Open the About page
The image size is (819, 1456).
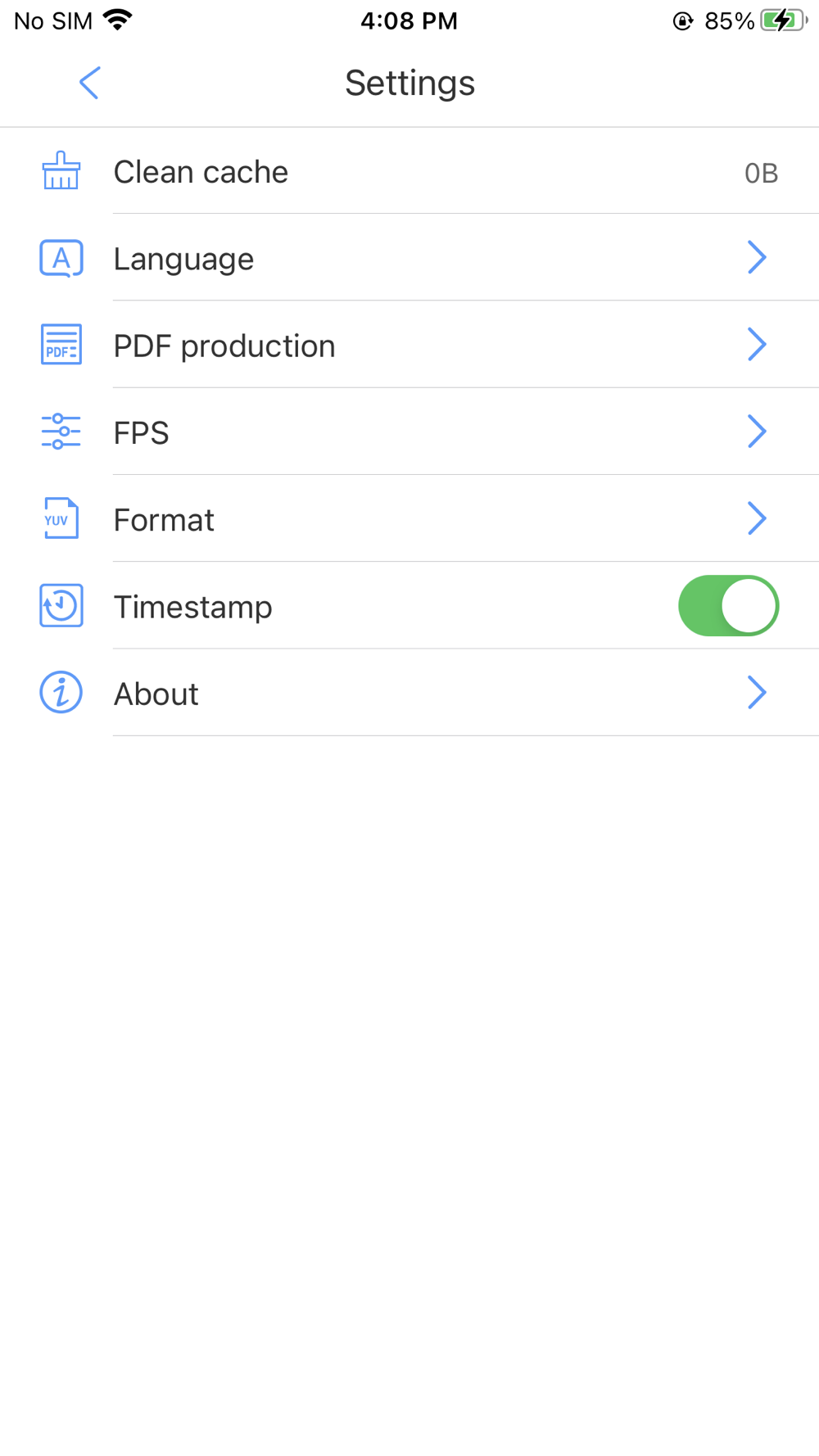(x=409, y=693)
